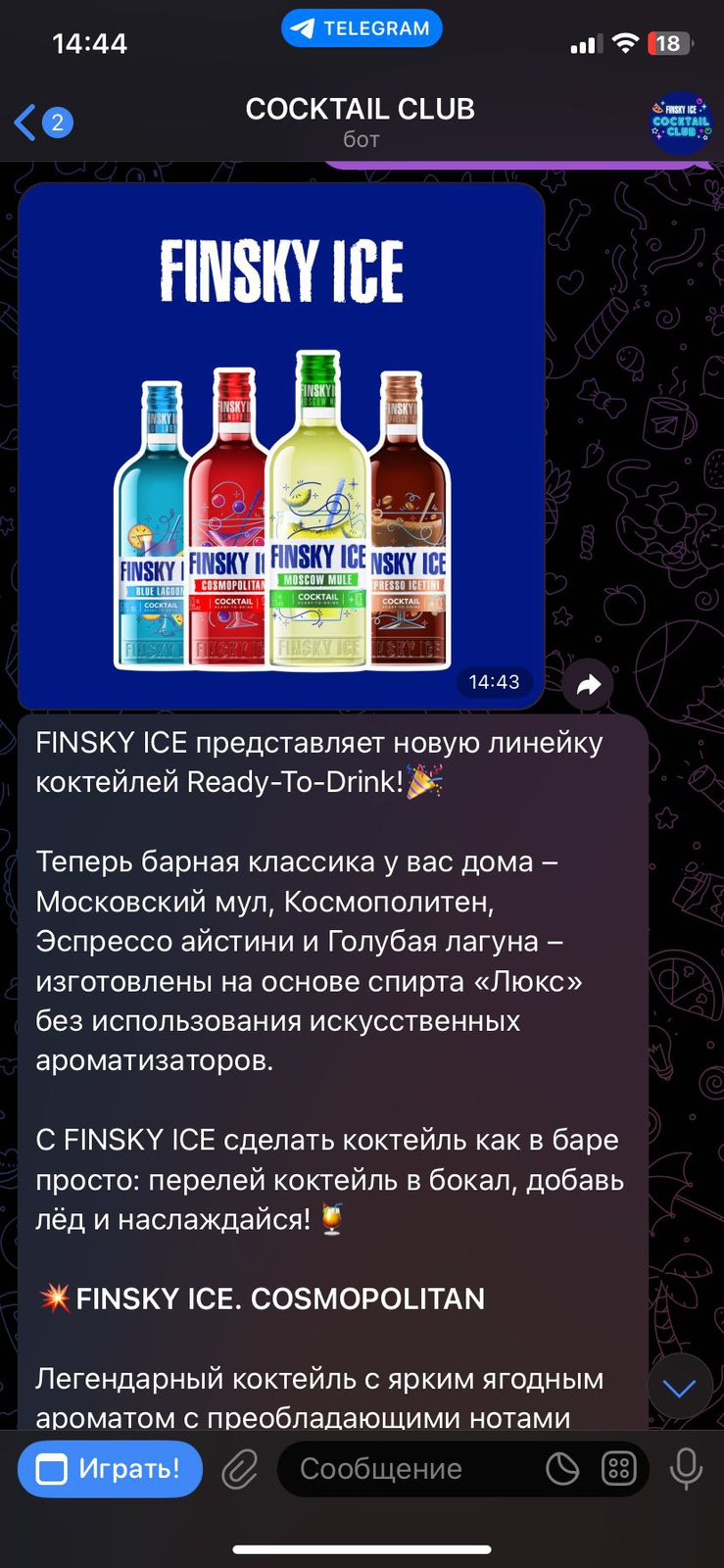Open the sticker panel
The width and height of the screenshot is (724, 1568).
pyautogui.click(x=562, y=1469)
